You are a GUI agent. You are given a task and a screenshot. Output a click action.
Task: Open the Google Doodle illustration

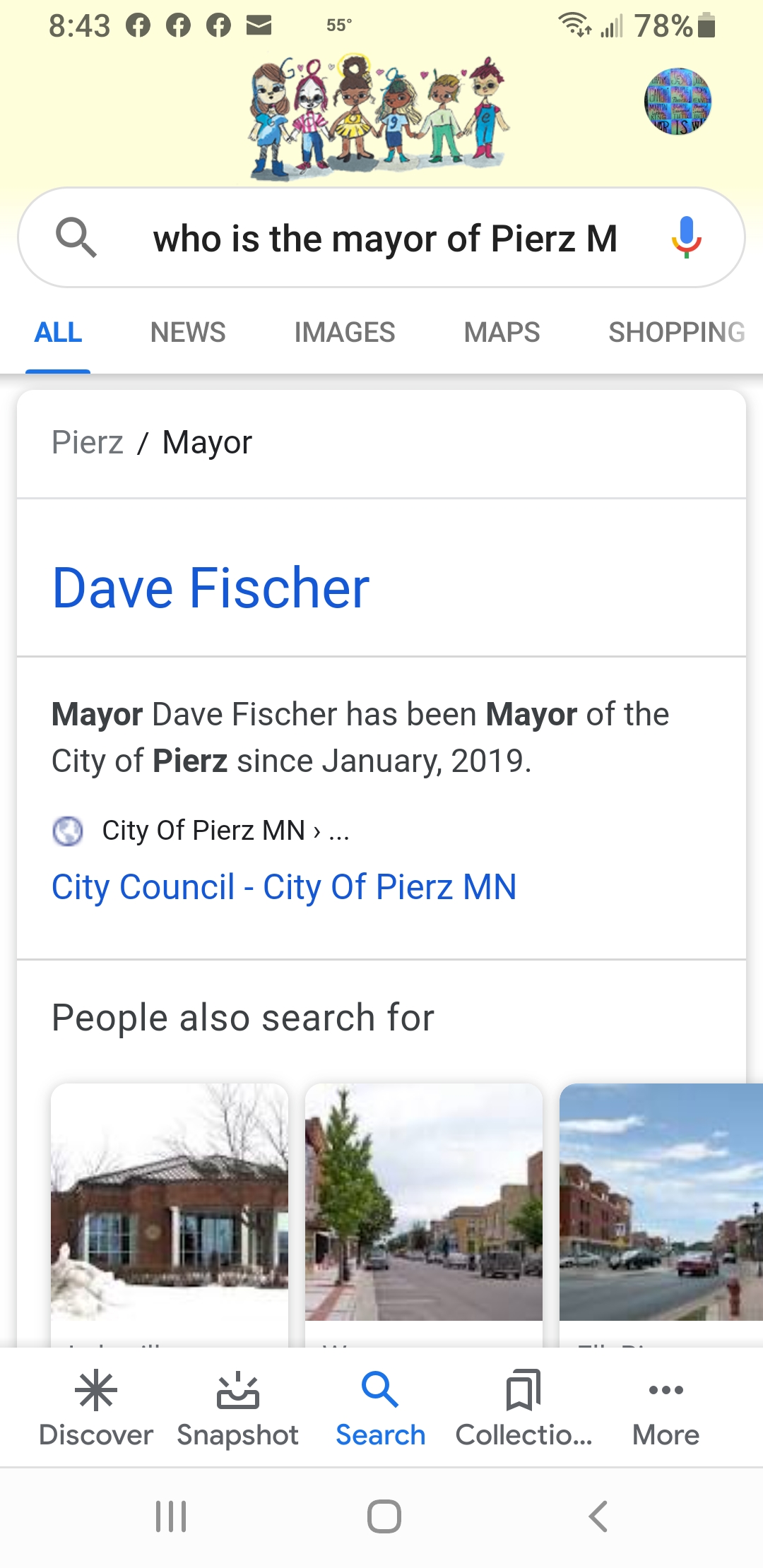coord(379,117)
